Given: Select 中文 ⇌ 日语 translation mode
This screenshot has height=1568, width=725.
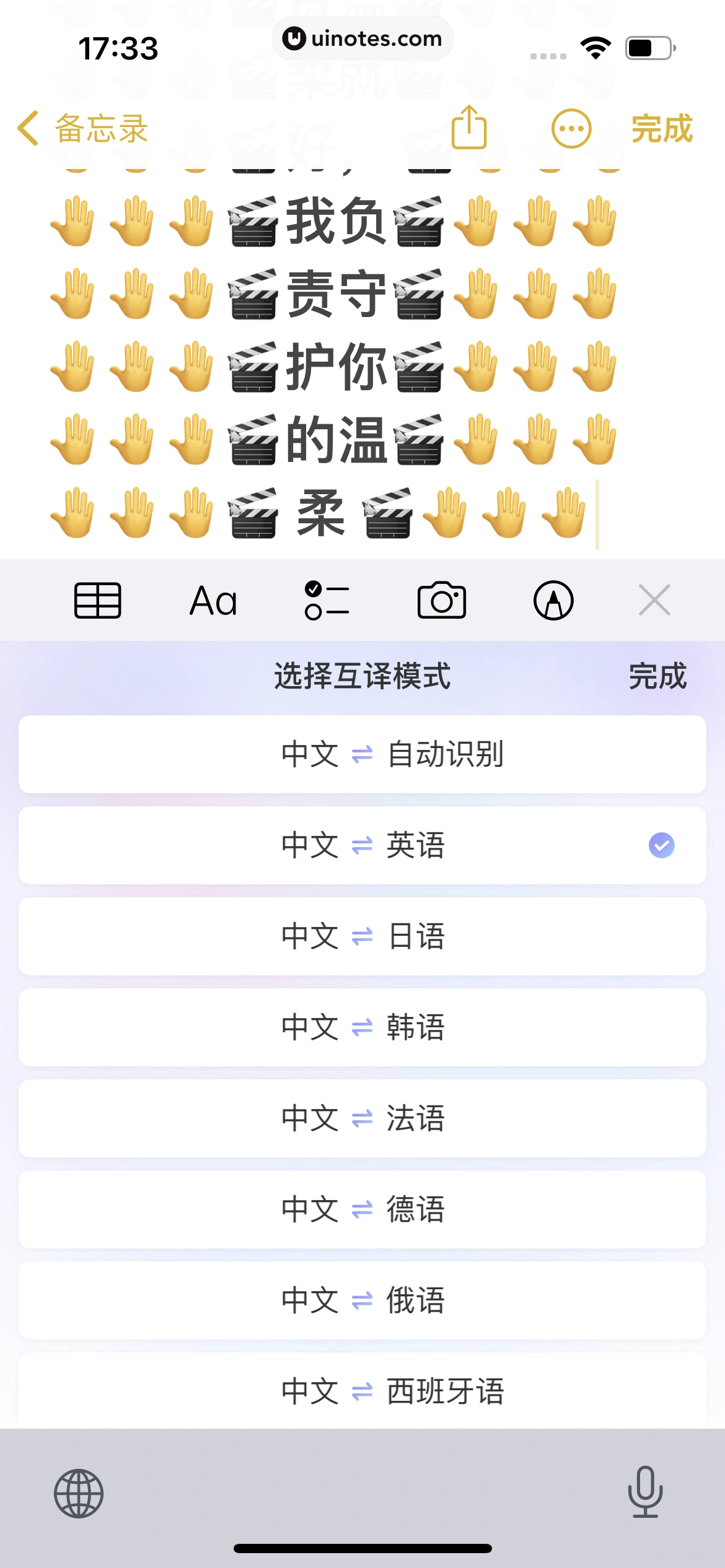Looking at the screenshot, I should tap(362, 936).
